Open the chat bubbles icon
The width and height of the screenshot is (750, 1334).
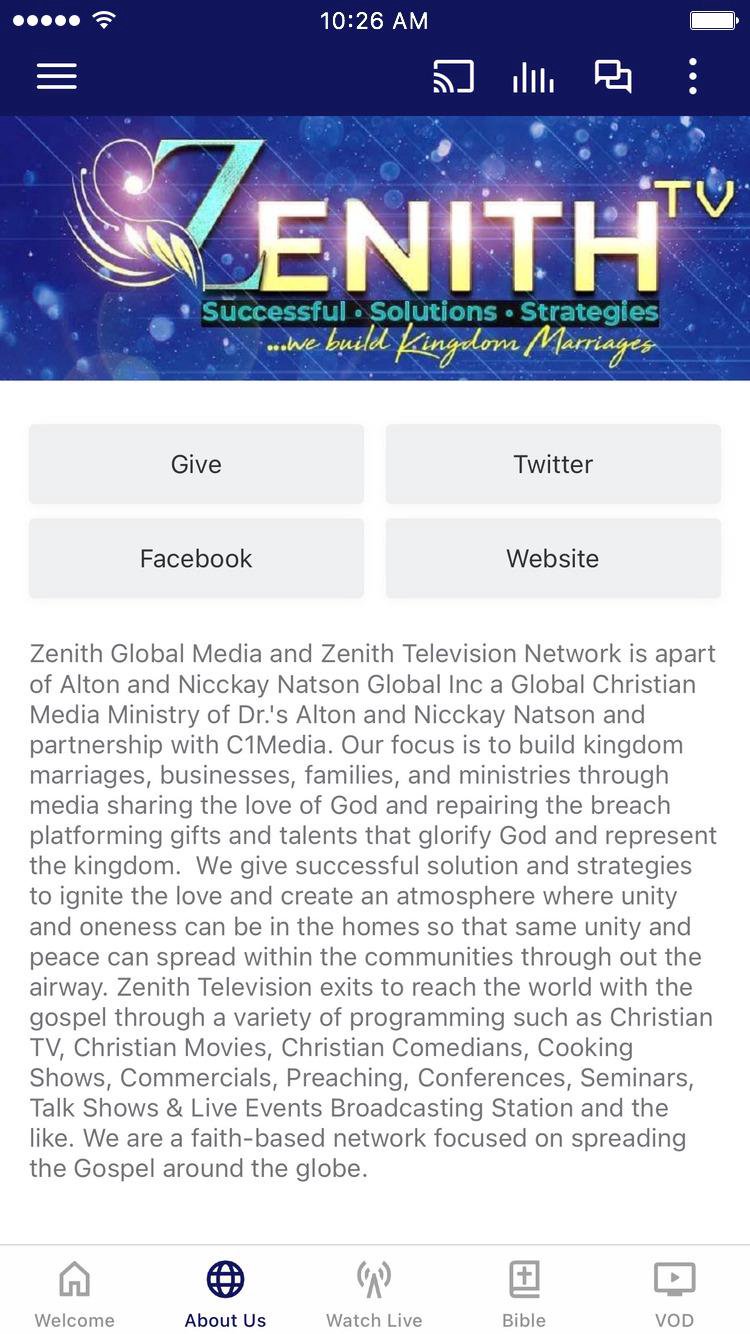(x=613, y=77)
